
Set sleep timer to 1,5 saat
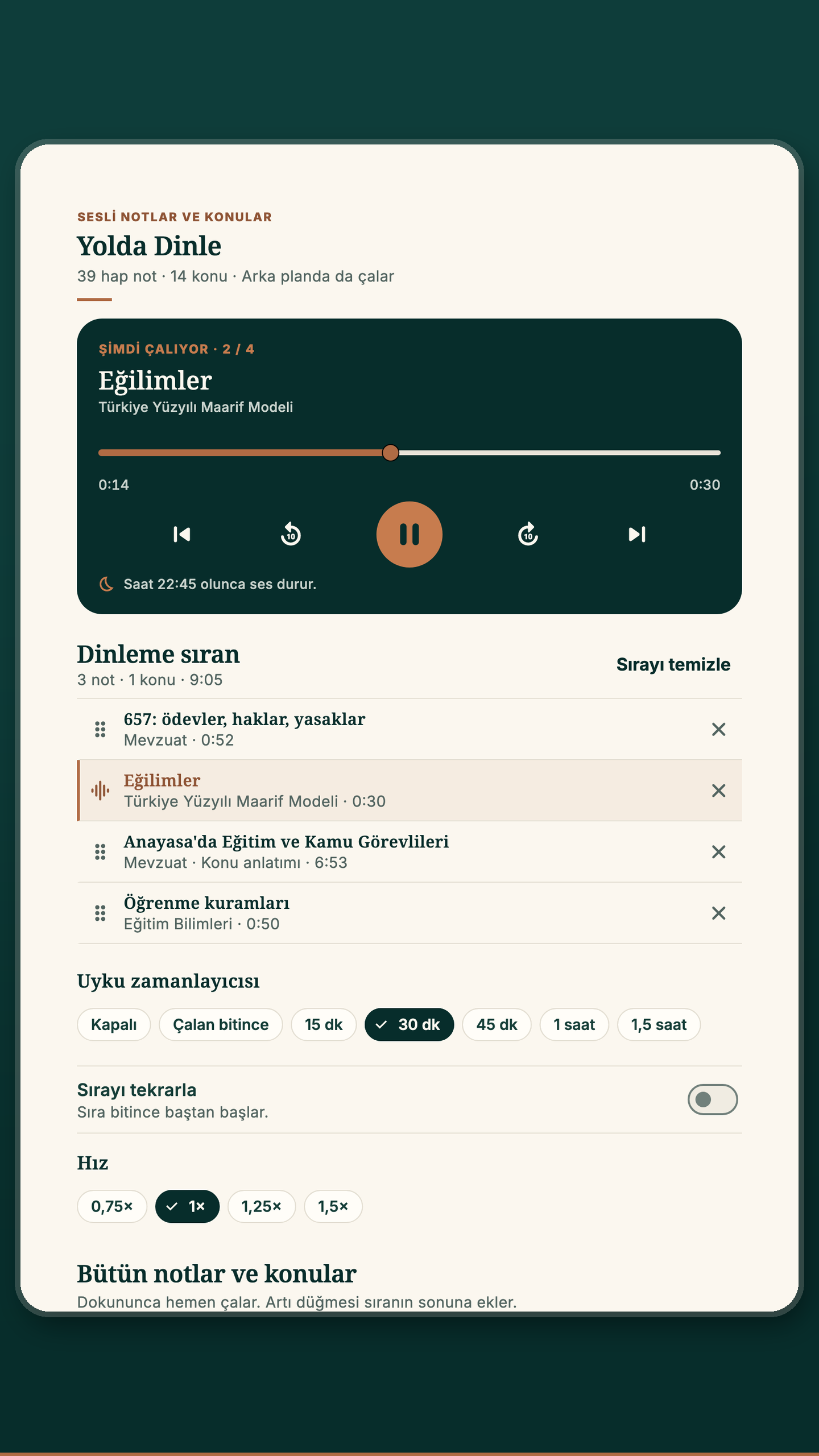659,1024
